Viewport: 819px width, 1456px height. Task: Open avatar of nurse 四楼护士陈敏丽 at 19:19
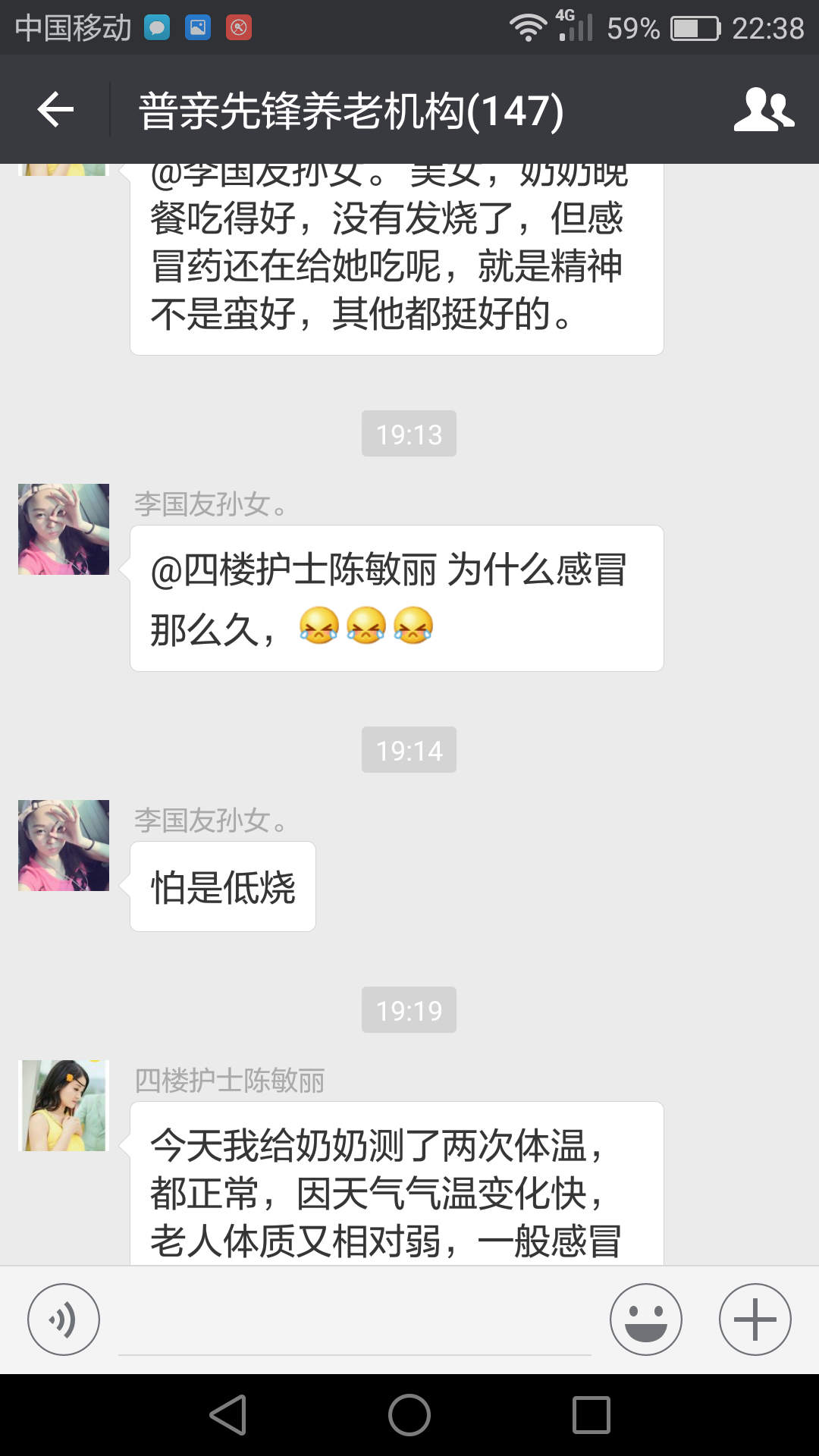coord(64,1106)
